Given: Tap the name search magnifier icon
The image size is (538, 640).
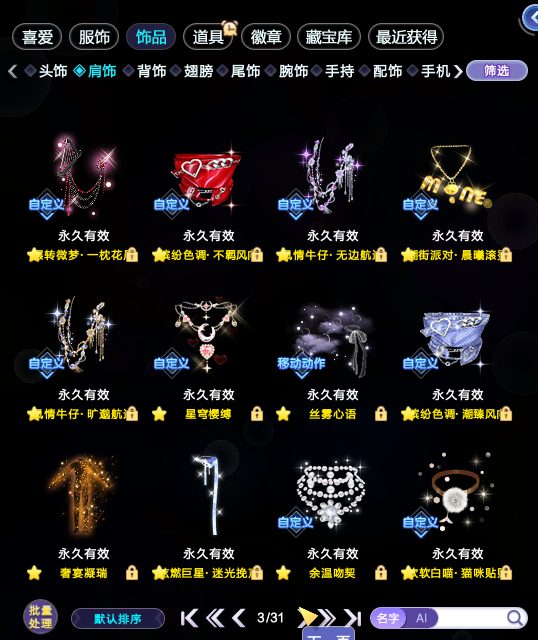Looking at the screenshot, I should tap(515, 618).
